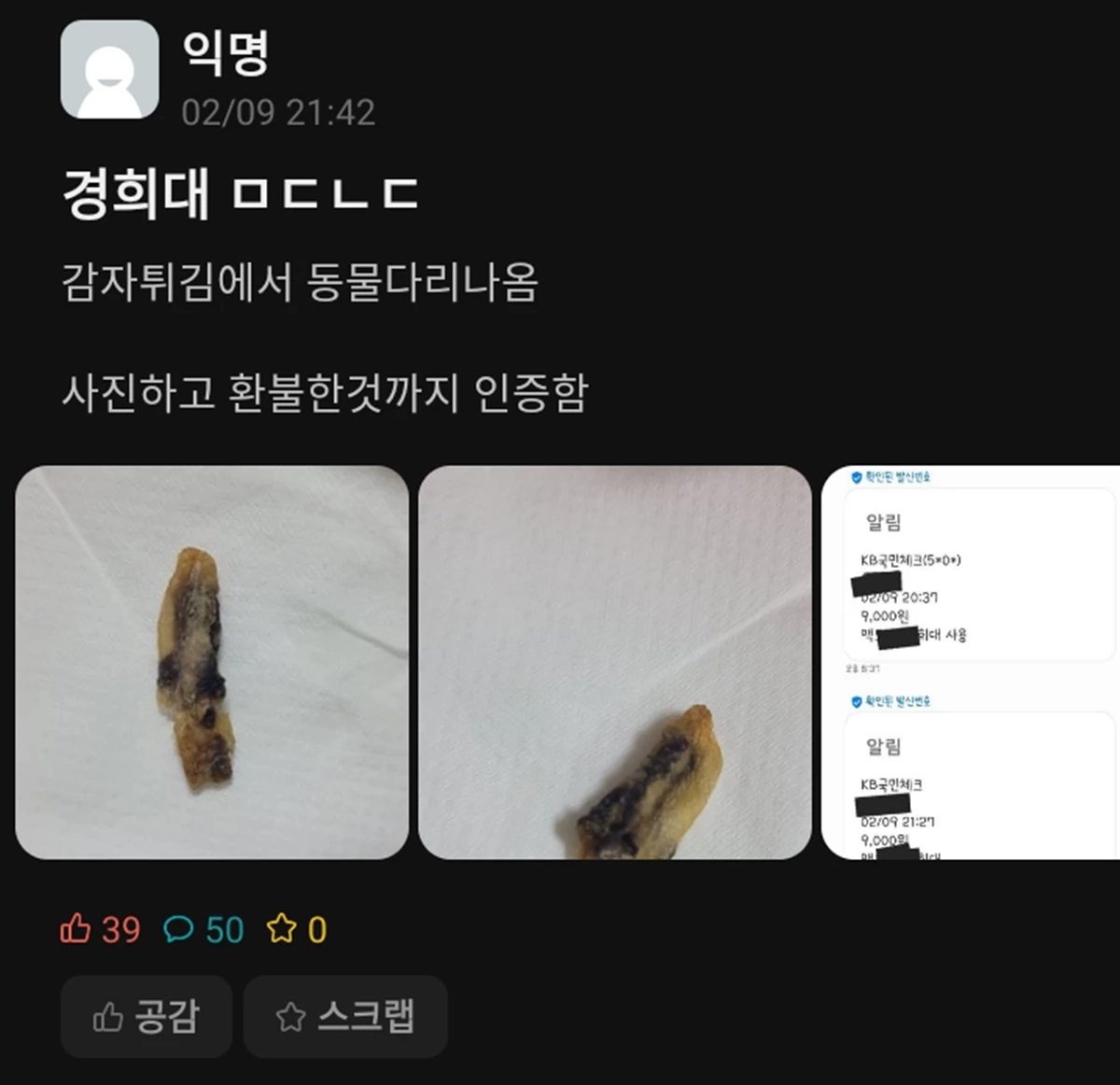Open the second fried food photo
Viewport: 1120px width, 1085px height.
click(615, 662)
